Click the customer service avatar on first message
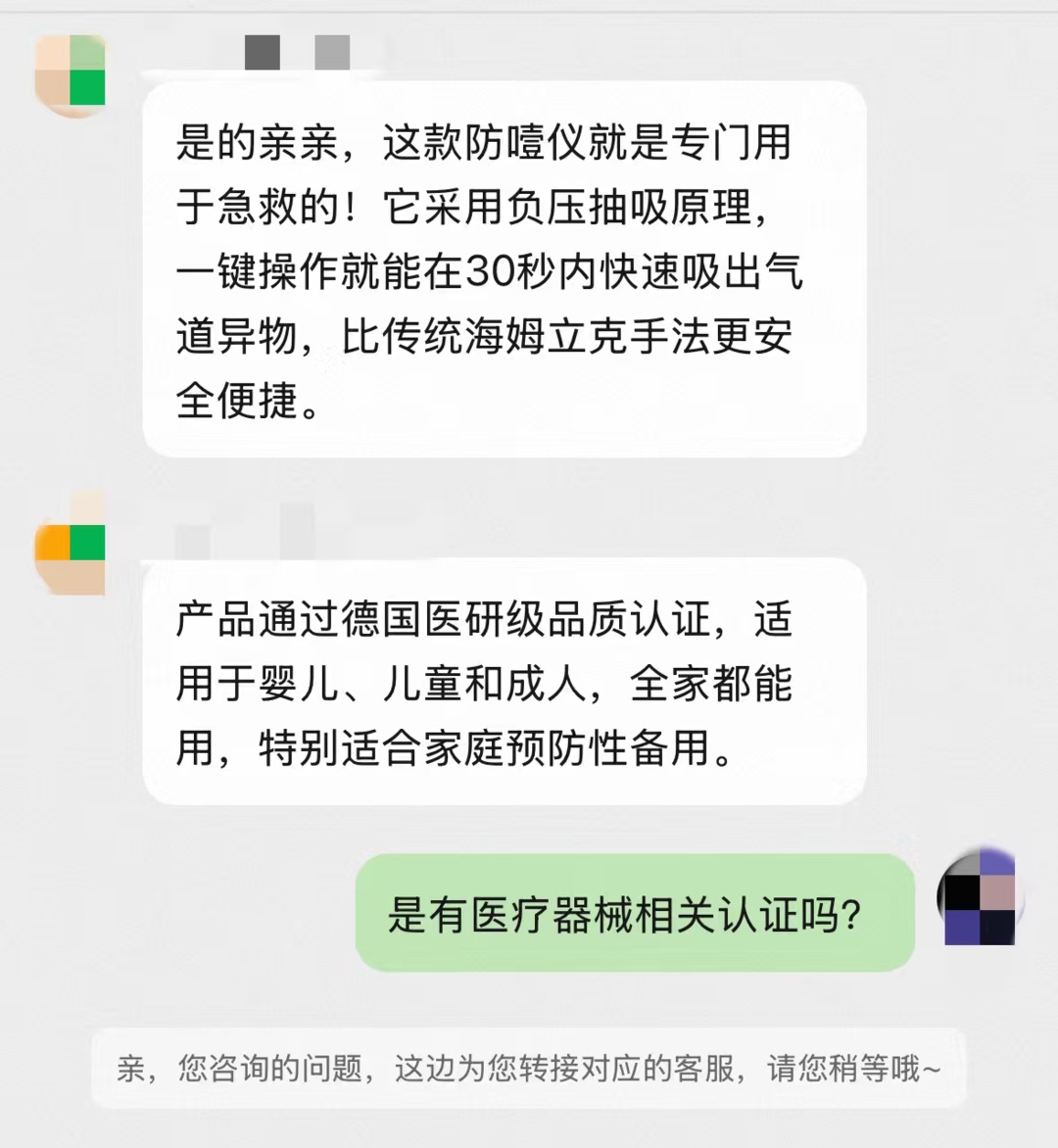The width and height of the screenshot is (1058, 1148). (x=73, y=73)
